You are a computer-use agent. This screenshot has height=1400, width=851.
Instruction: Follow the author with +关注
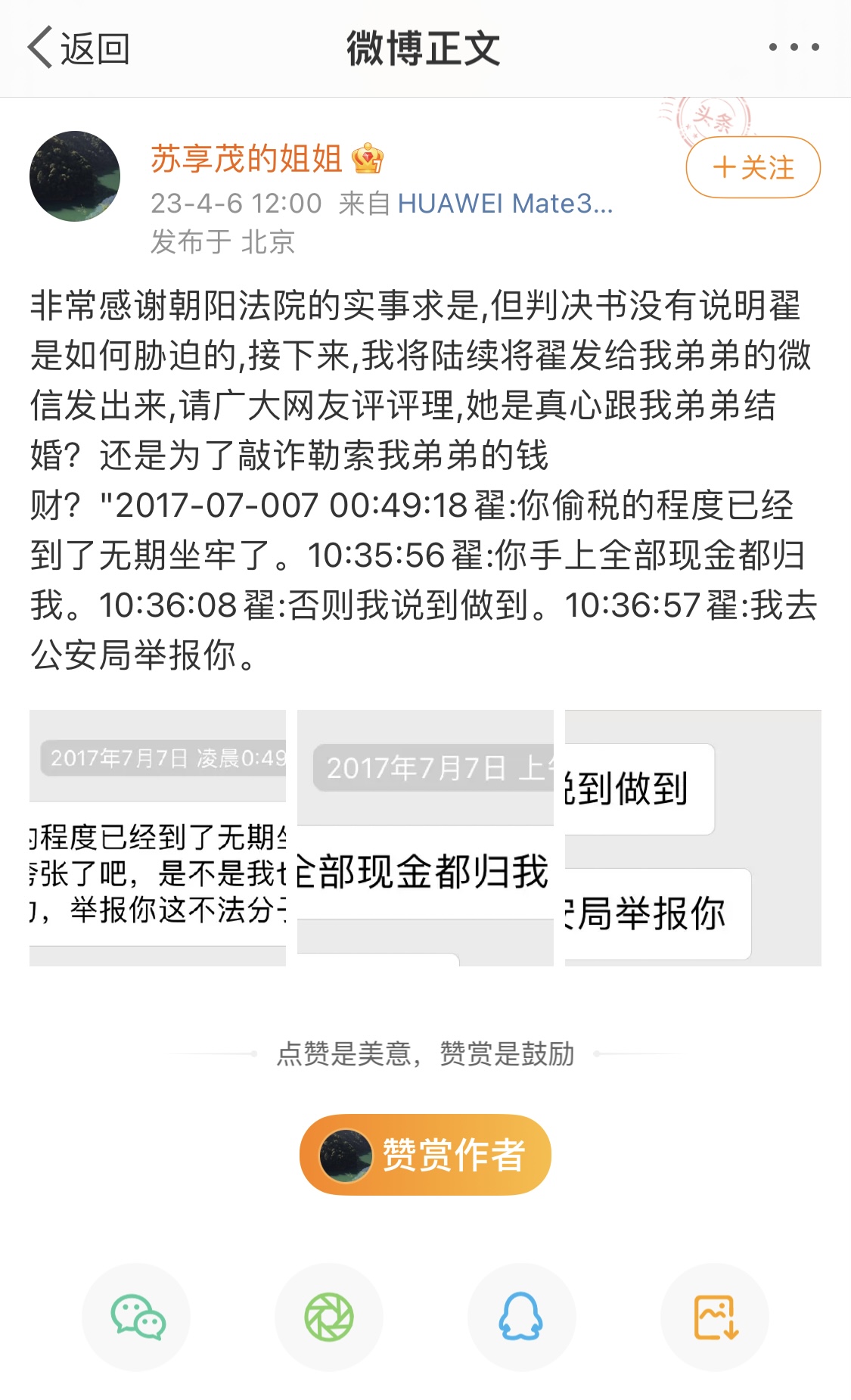pos(753,167)
